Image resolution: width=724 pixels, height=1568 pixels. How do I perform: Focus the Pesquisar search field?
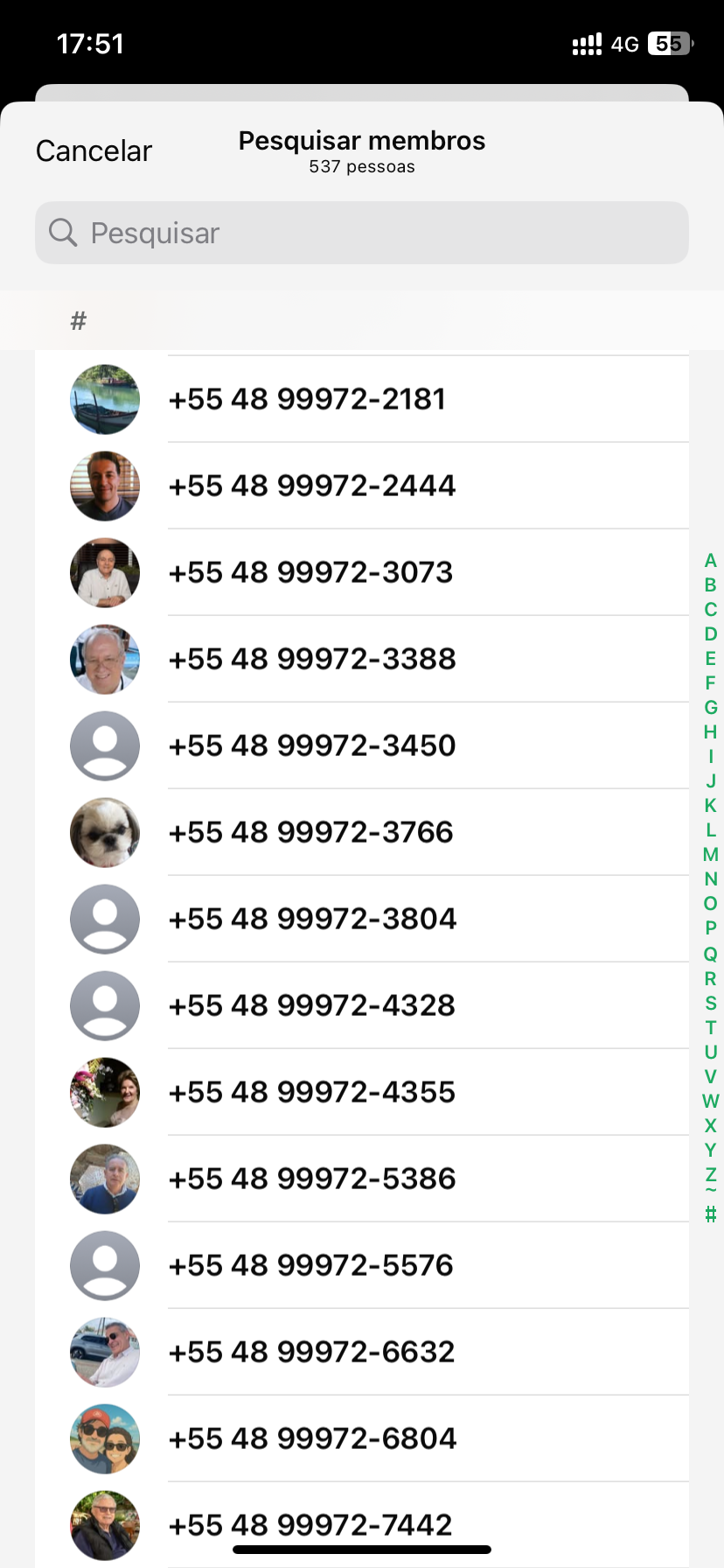[x=362, y=233]
